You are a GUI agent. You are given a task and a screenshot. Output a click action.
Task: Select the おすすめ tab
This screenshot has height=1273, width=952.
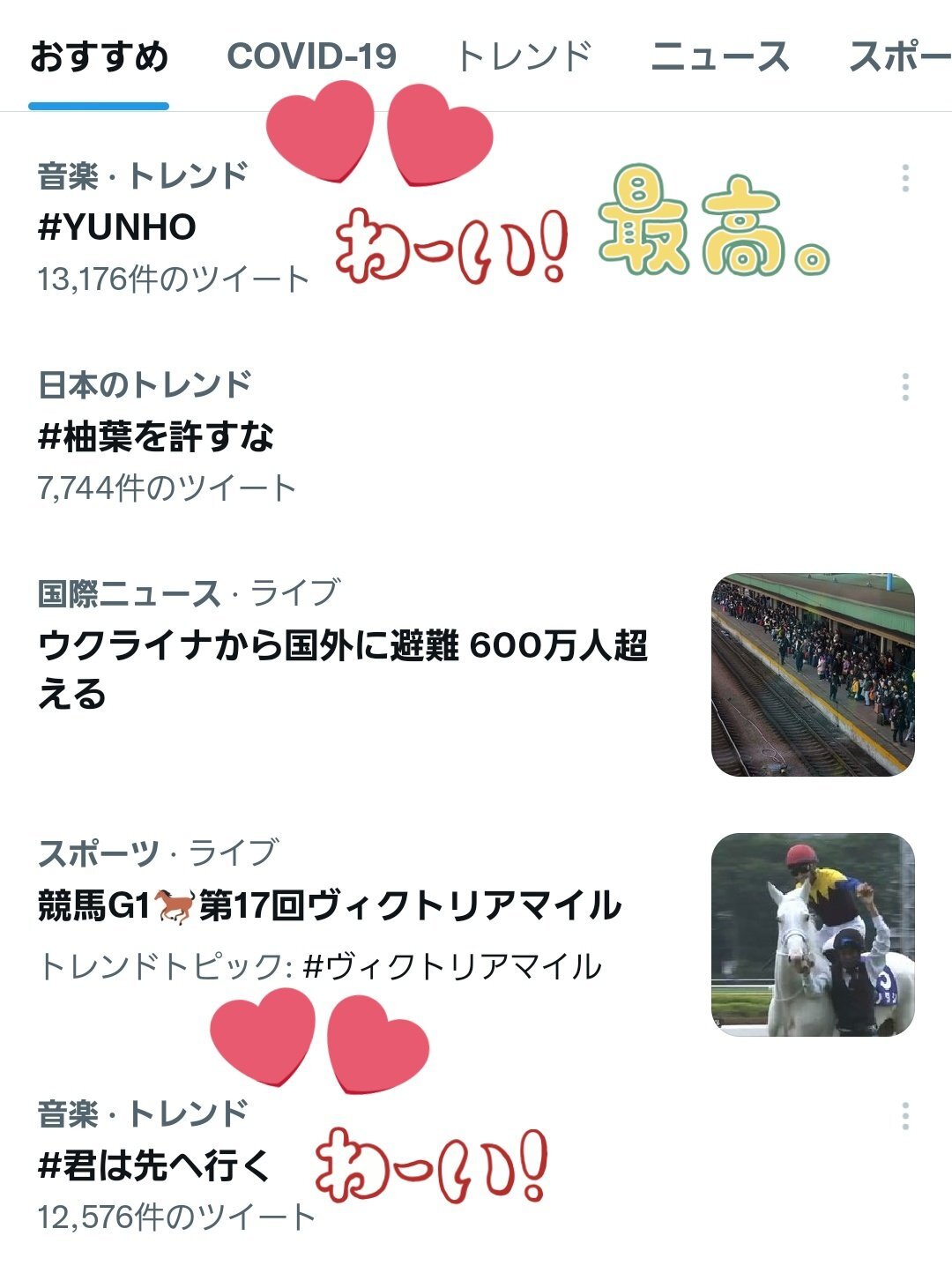click(x=99, y=56)
